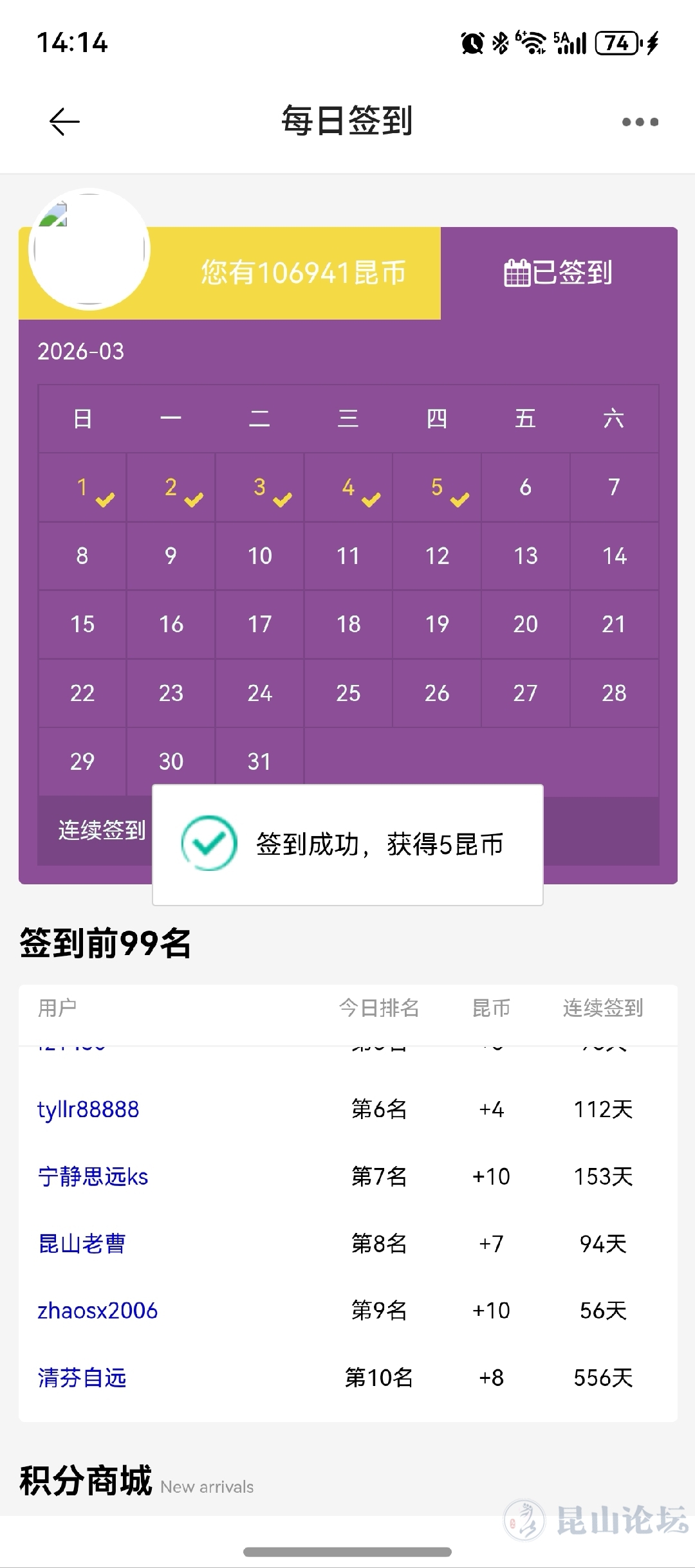Screen dimensions: 695x1568
Task: Tap the 已签到 check-in button
Action: tap(559, 273)
